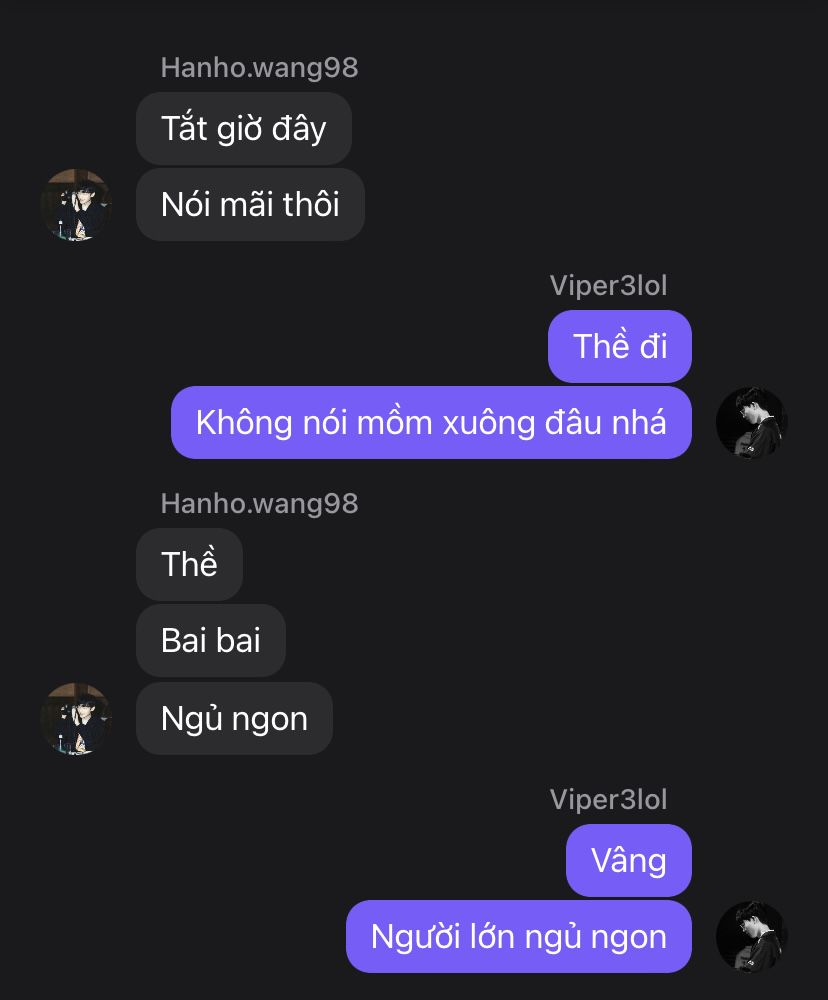View Hanho.wang98's profile picture beside "Ngủ ngon"
This screenshot has width=828, height=1000.
pyautogui.click(x=76, y=718)
